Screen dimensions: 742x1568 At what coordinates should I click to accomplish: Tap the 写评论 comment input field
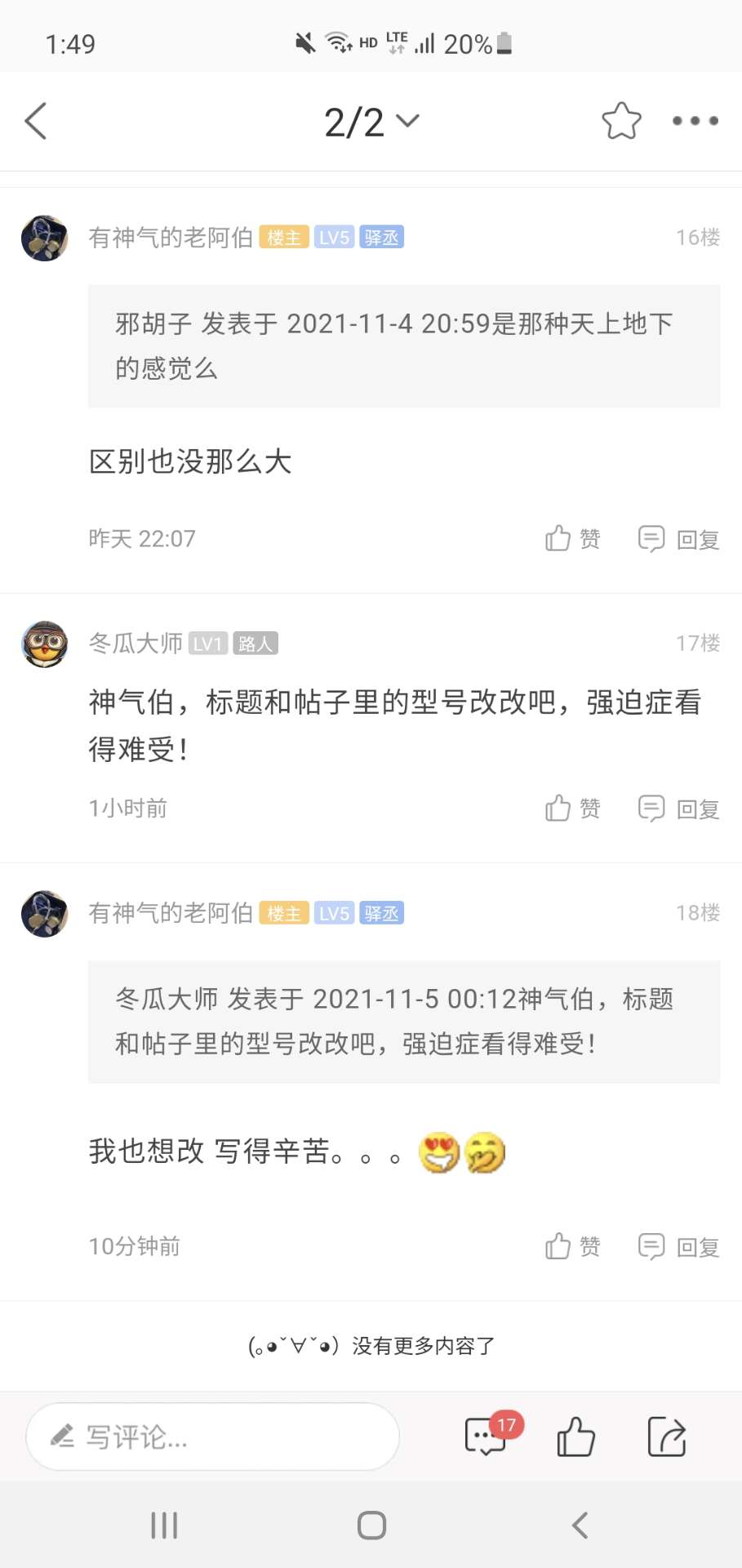click(212, 1437)
